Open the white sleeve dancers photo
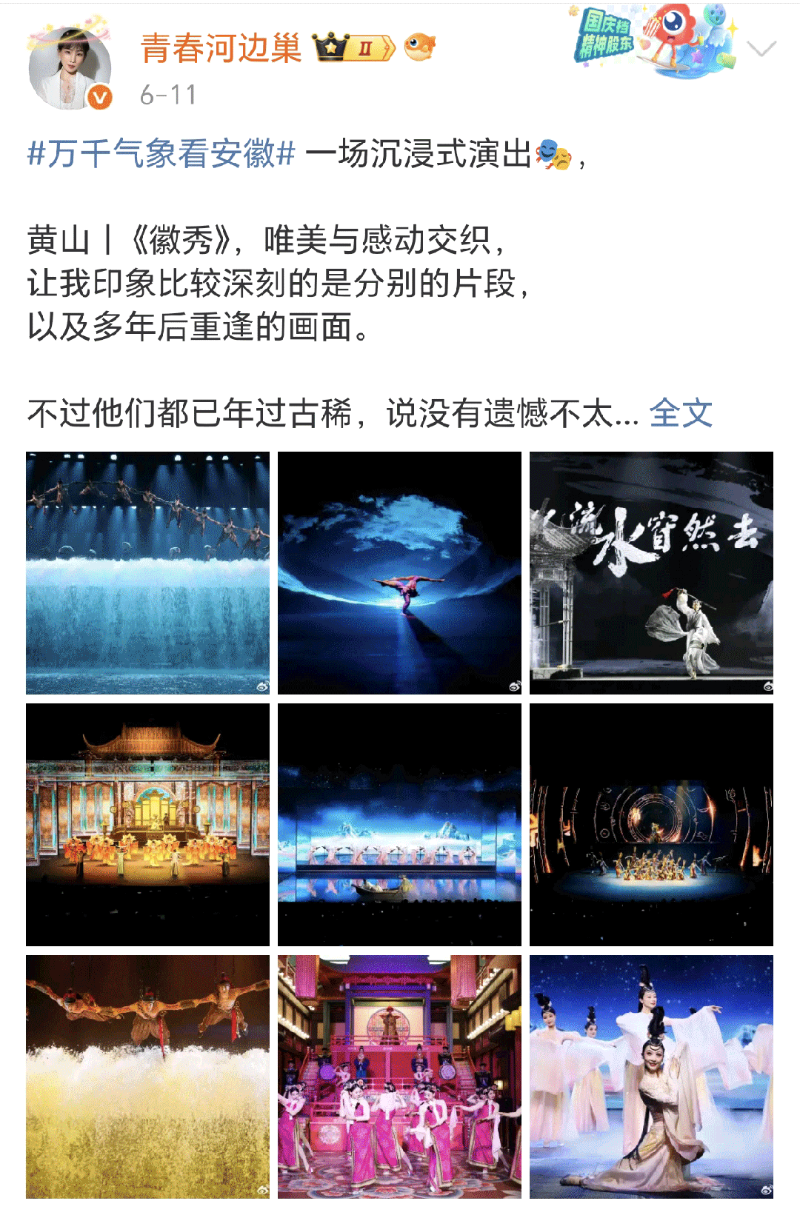800x1215 pixels. pyautogui.click(x=651, y=1076)
